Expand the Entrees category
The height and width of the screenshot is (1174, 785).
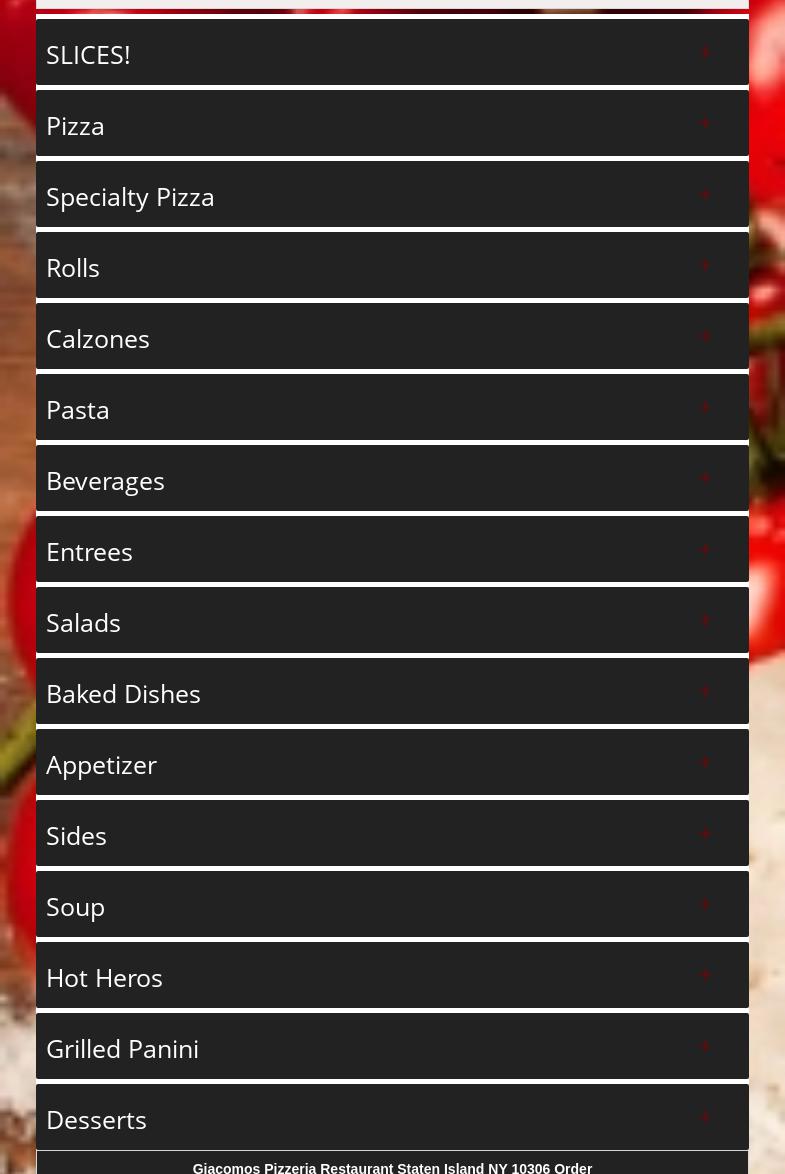pos(392,551)
